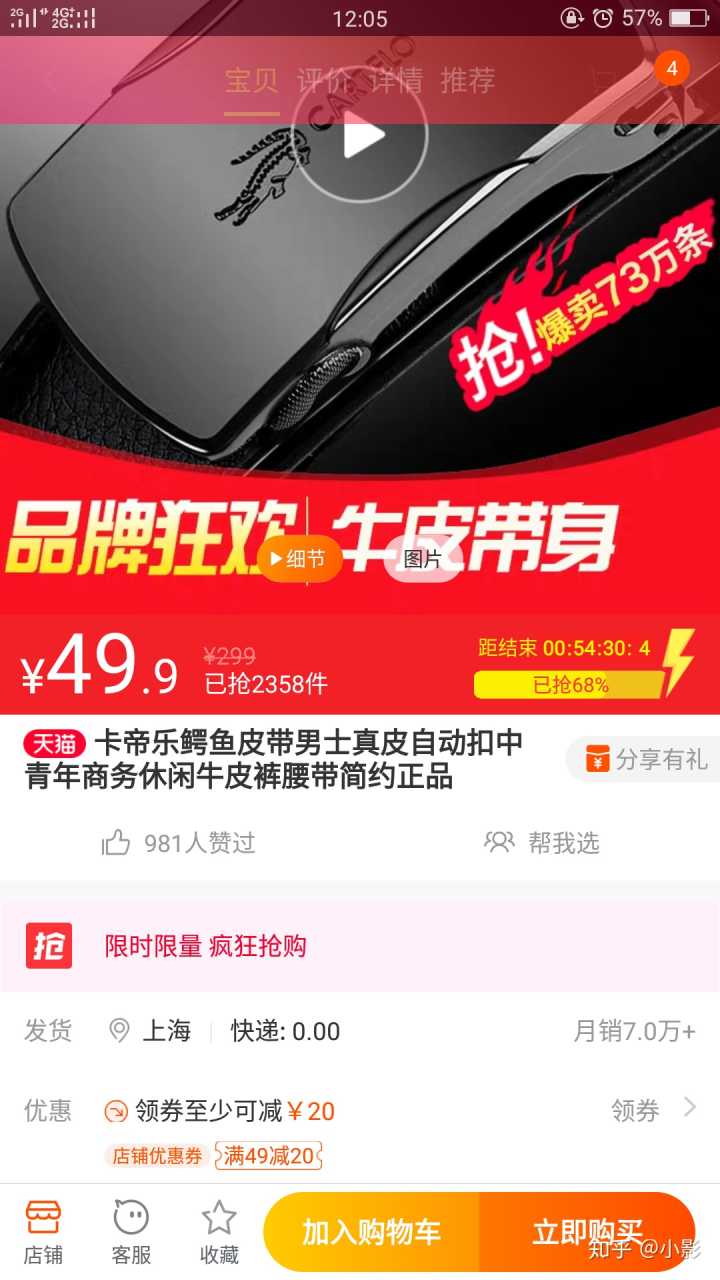Open 帮我选 helper
The height and width of the screenshot is (1280, 720).
click(542, 843)
